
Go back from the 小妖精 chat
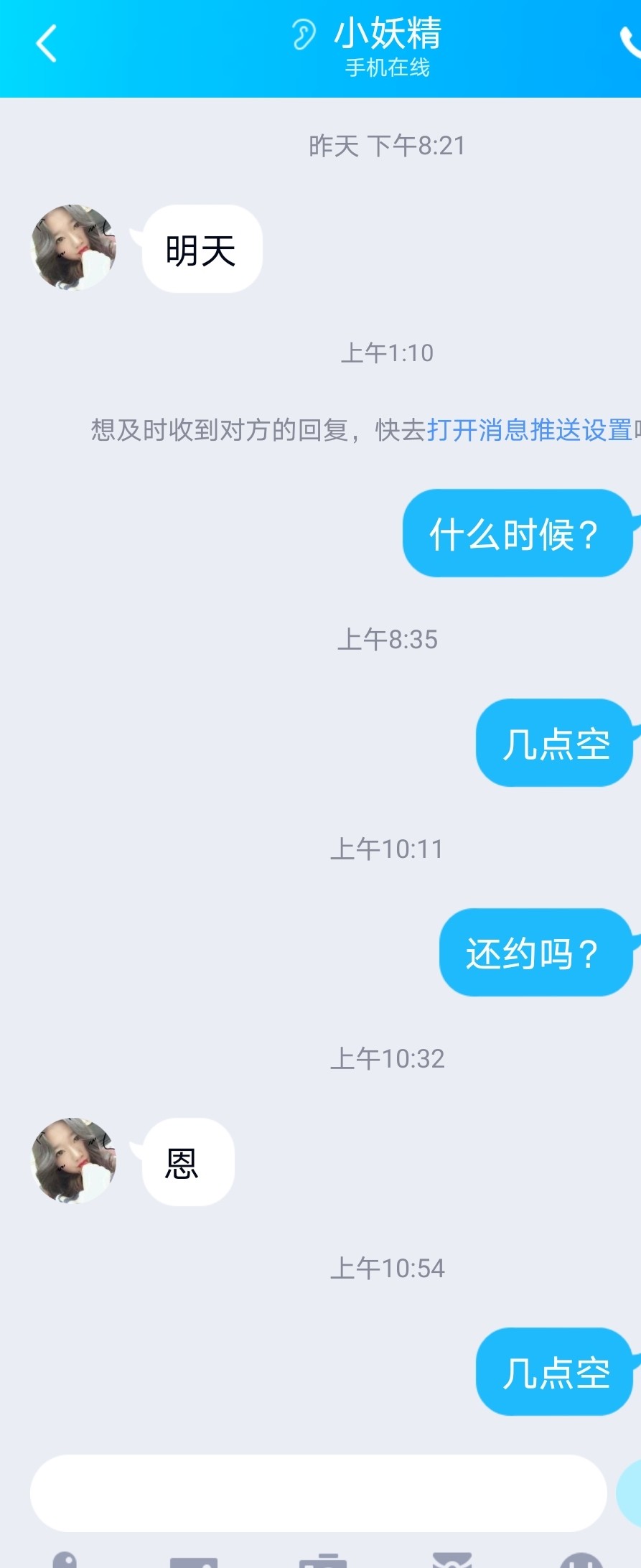[x=46, y=45]
